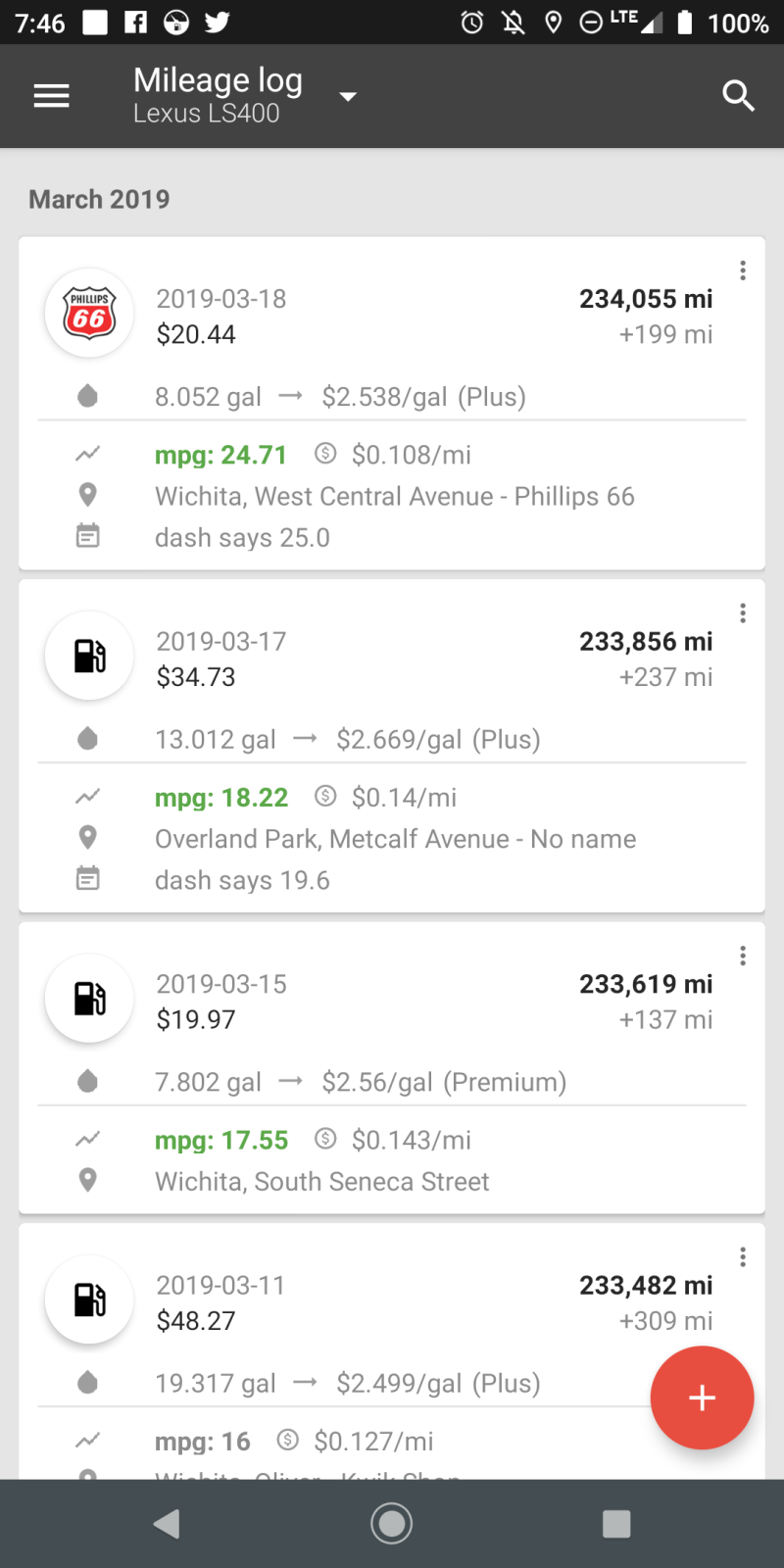The image size is (784, 1568).
Task: Open overflow menu for 2019-03-18 entry
Action: pos(743,270)
